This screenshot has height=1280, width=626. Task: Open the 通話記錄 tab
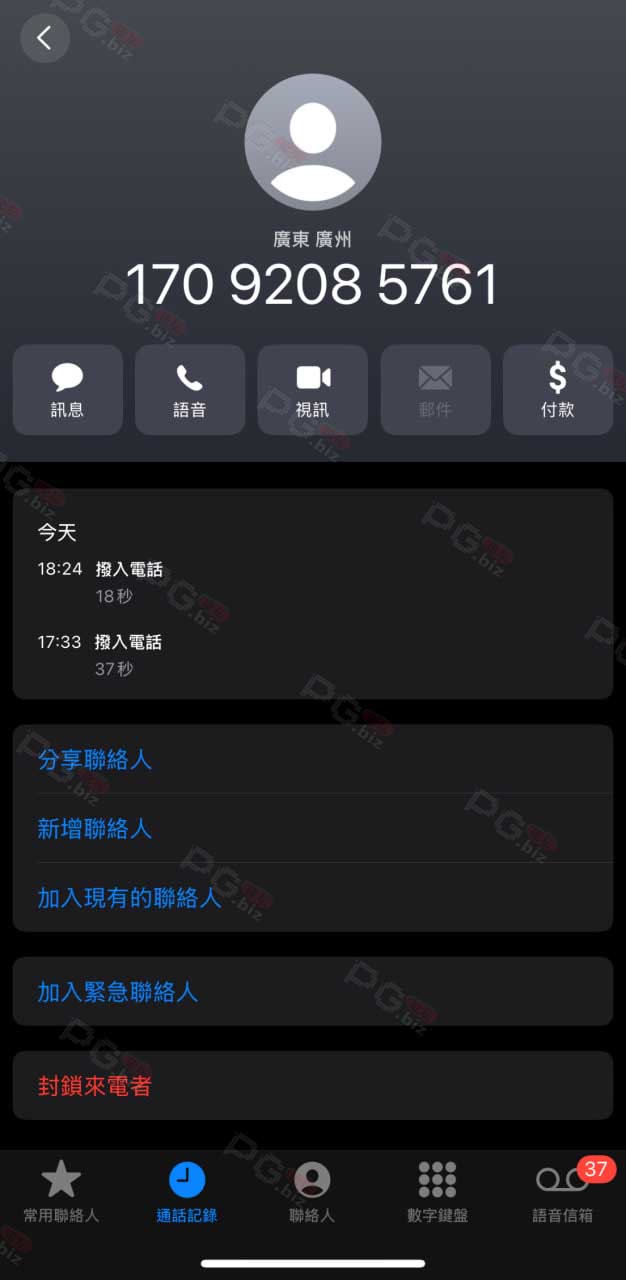point(187,1193)
